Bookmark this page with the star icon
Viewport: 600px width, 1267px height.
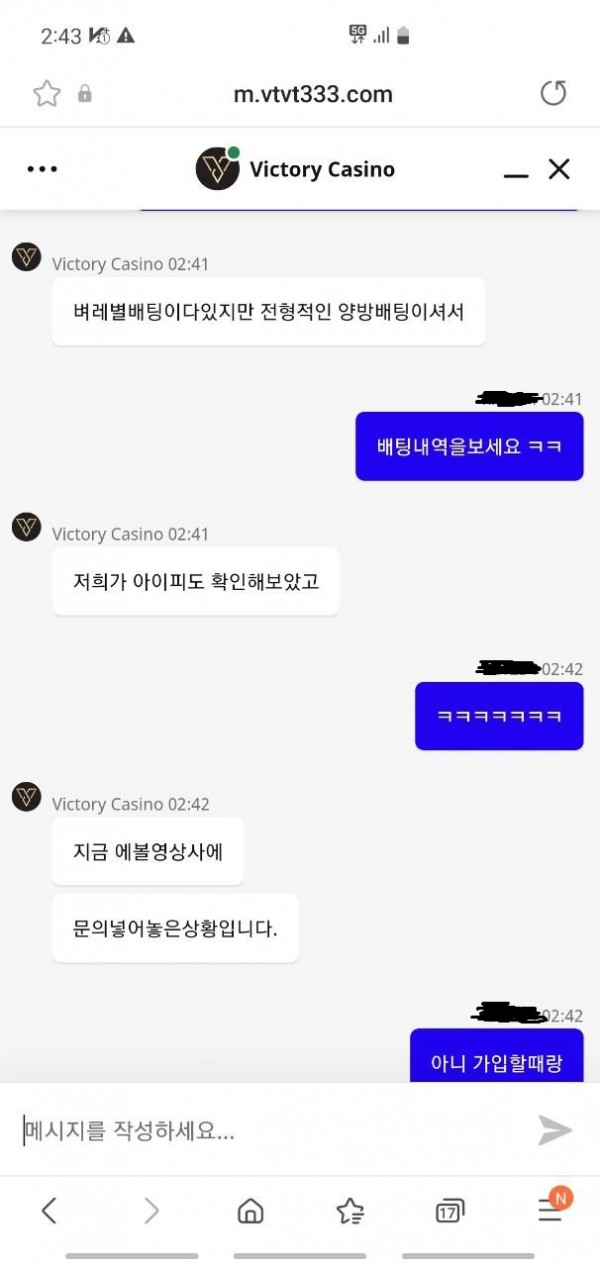(46, 94)
